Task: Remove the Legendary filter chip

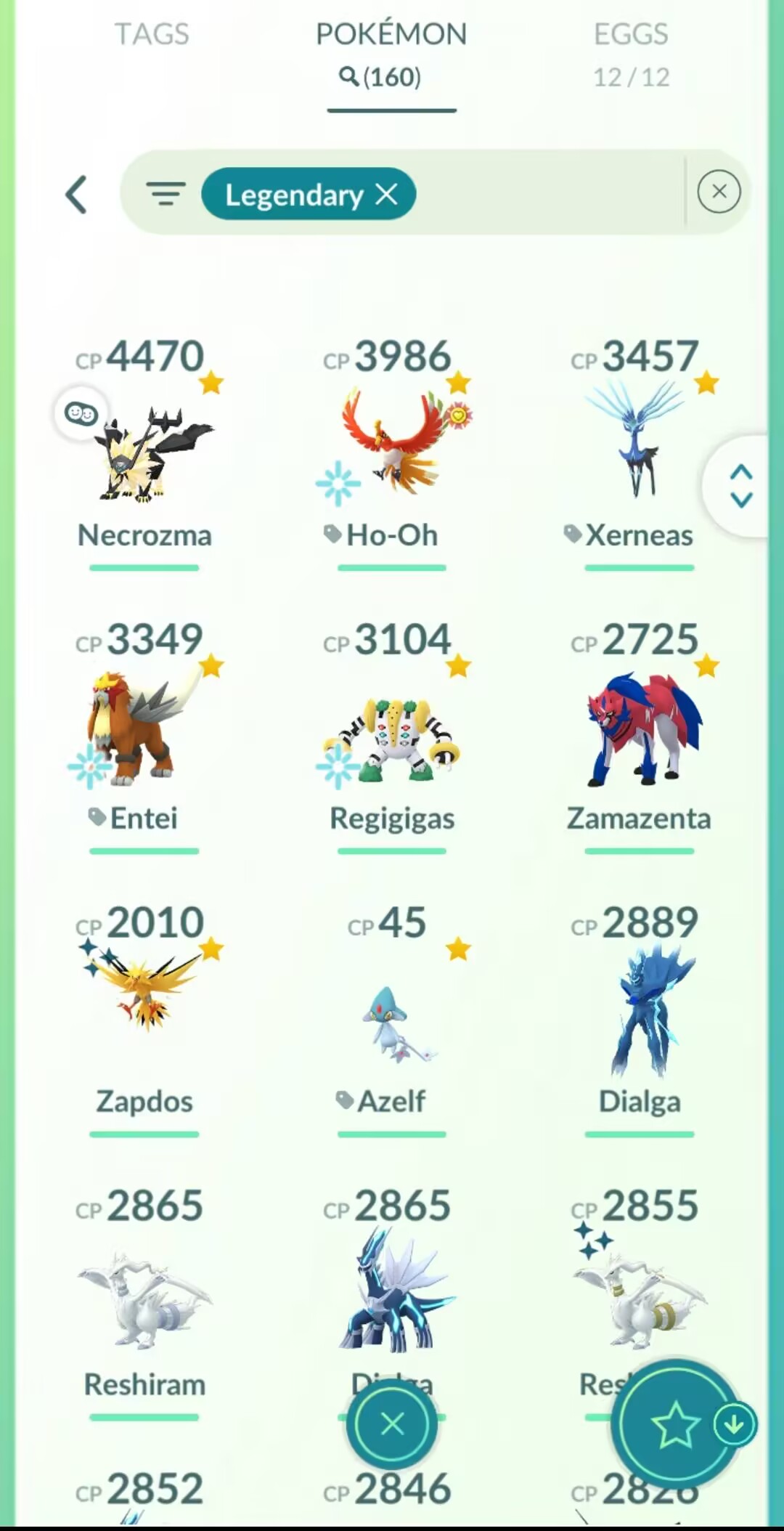Action: click(x=387, y=194)
